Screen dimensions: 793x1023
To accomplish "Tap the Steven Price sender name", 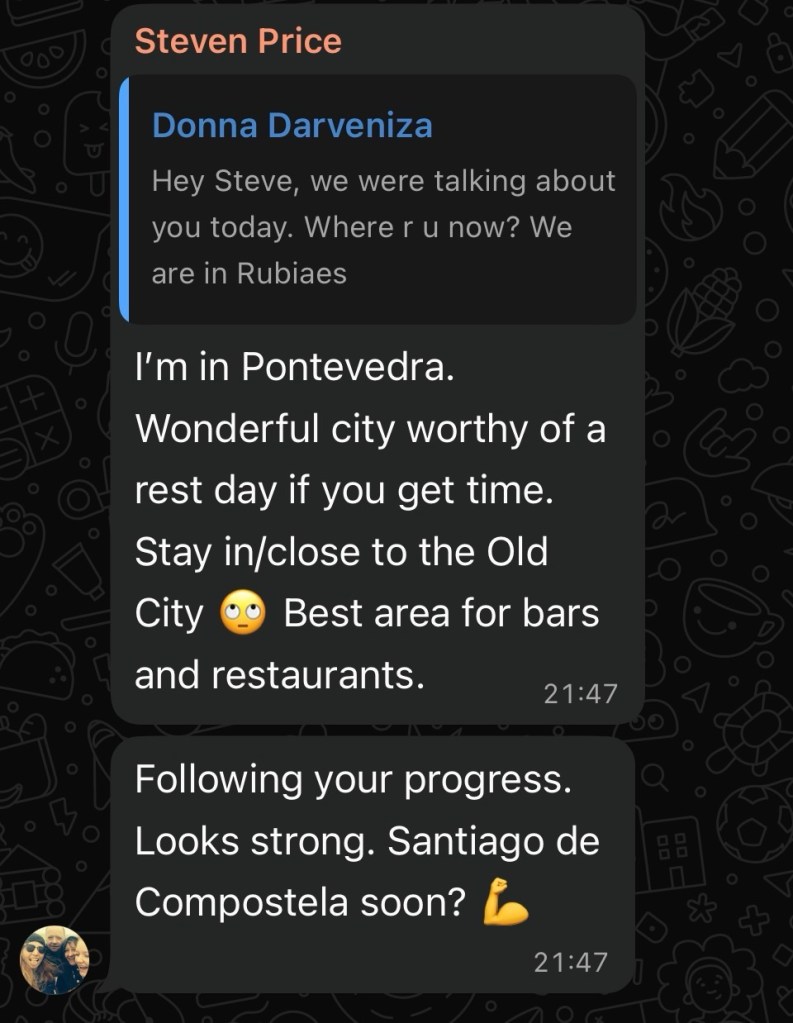I will (x=237, y=41).
